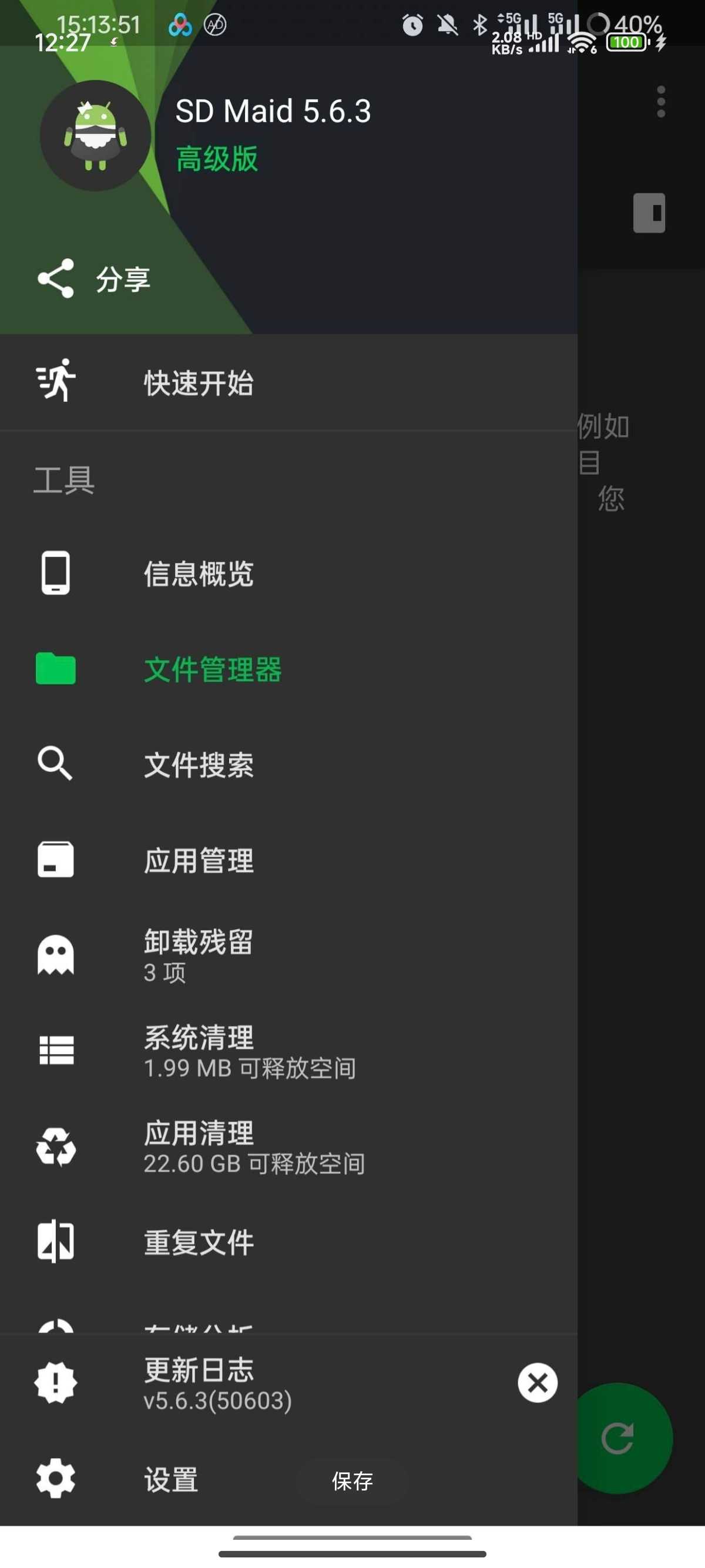View 更新日志 changelog v5.6.3

[256, 1384]
